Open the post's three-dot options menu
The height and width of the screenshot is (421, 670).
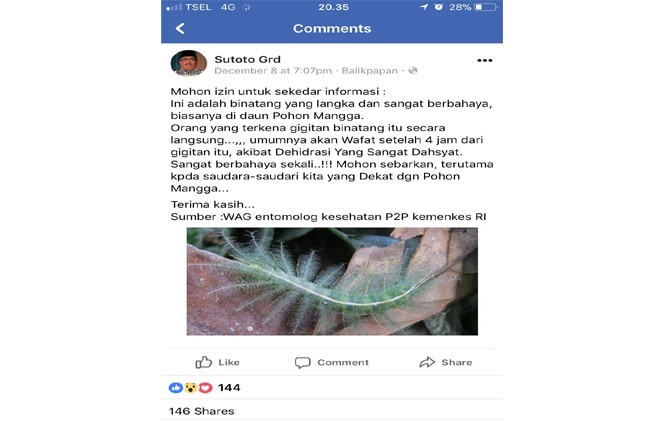tap(484, 61)
